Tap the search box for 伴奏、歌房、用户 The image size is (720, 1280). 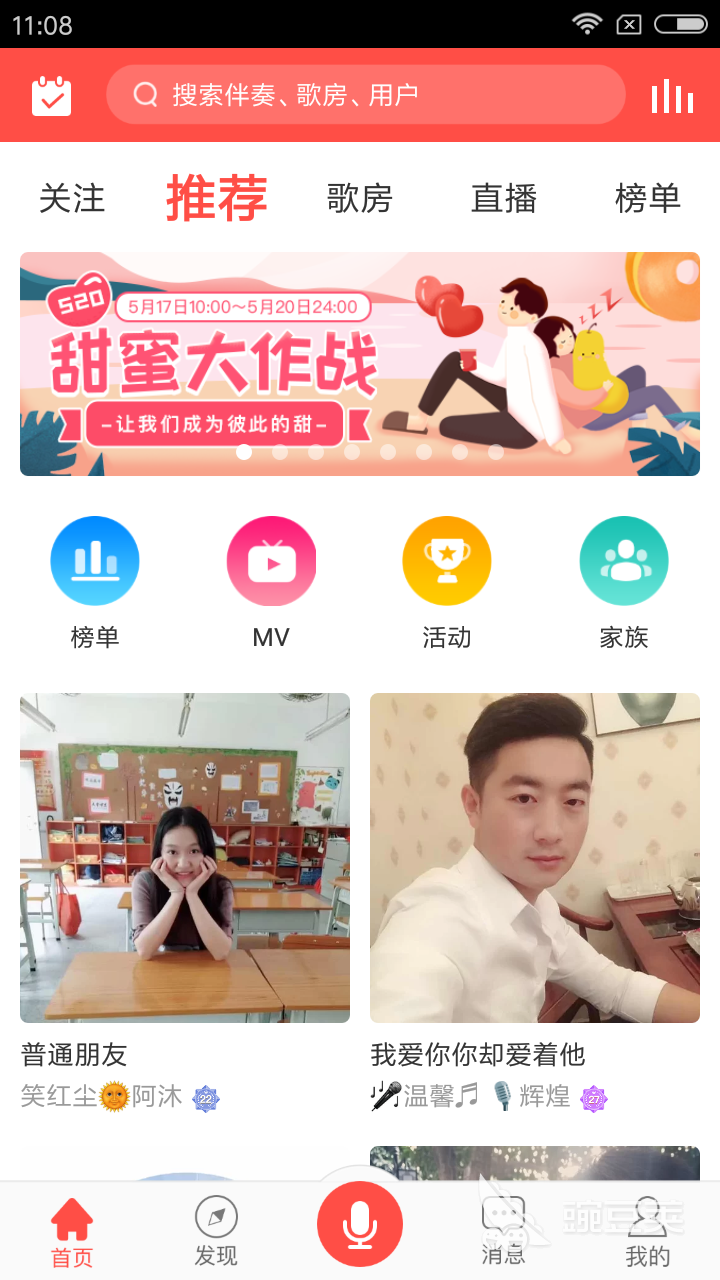[365, 95]
